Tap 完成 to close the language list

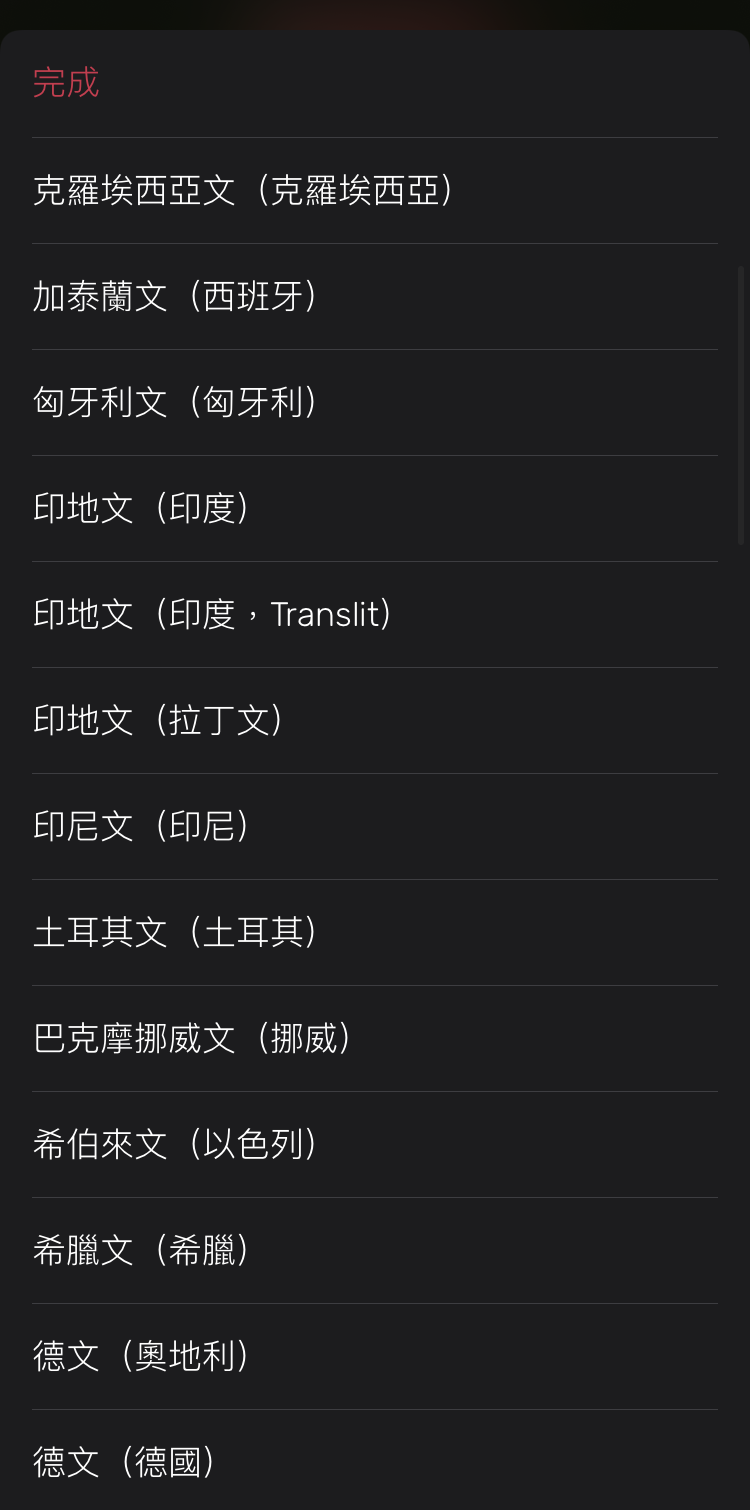(x=66, y=82)
